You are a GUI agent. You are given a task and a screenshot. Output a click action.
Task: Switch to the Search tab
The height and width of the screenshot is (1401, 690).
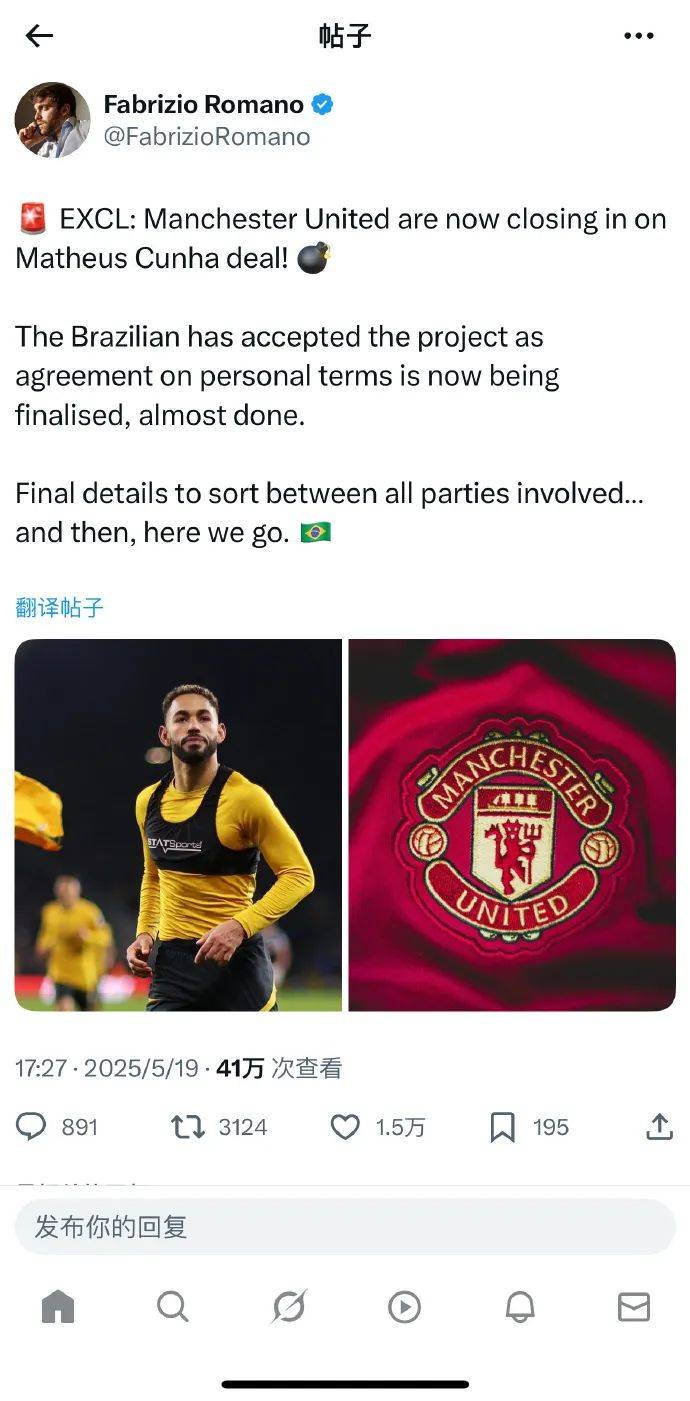pyautogui.click(x=173, y=1307)
